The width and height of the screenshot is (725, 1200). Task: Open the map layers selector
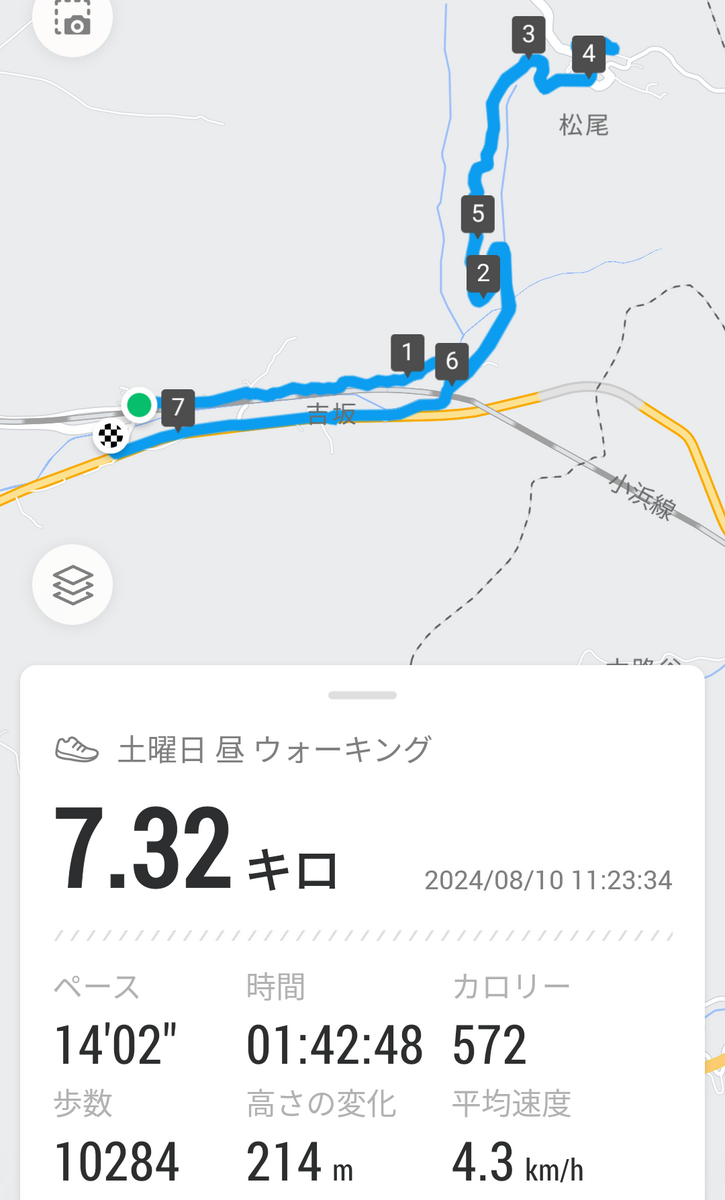72,584
